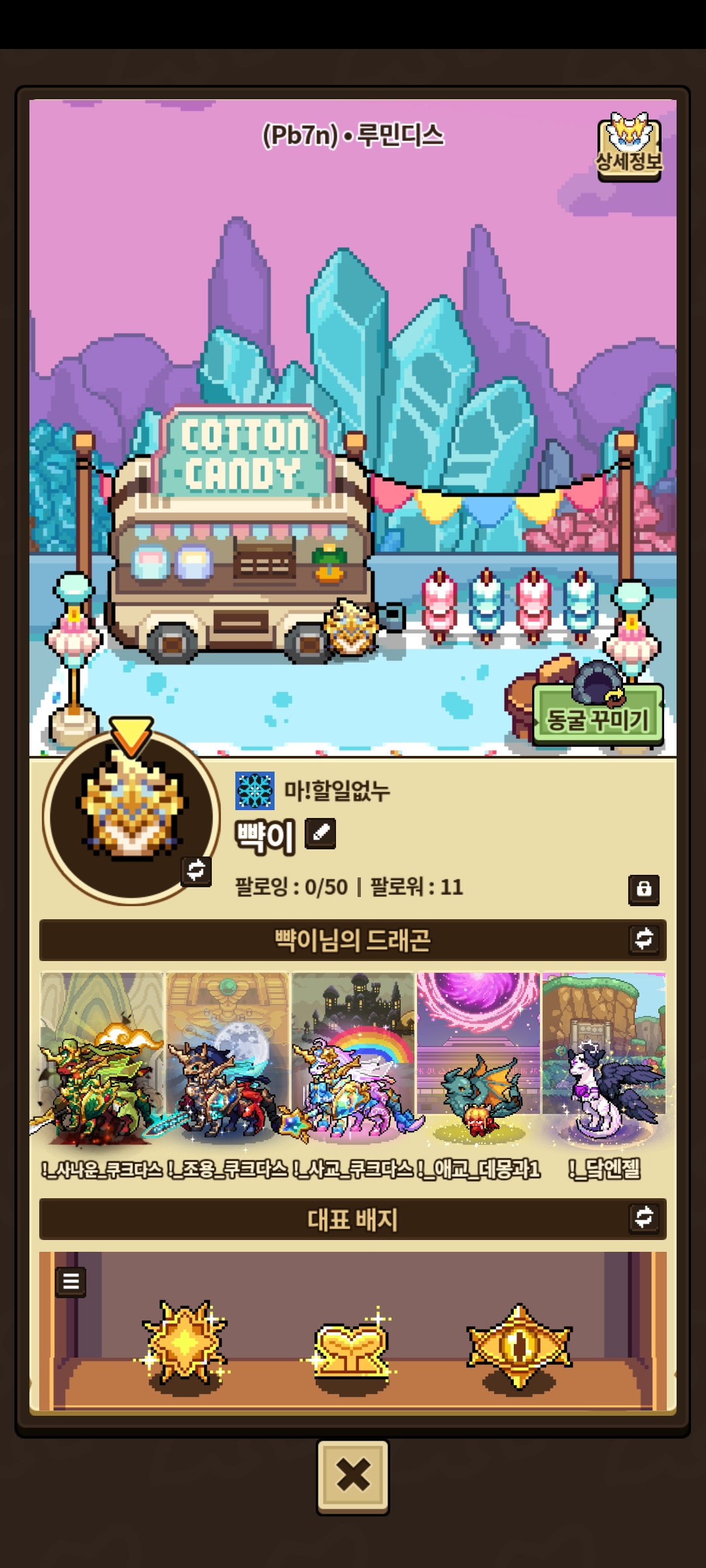This screenshot has height=1568, width=706.
Task: Tap the lock icon beside follower count
Action: click(x=644, y=889)
